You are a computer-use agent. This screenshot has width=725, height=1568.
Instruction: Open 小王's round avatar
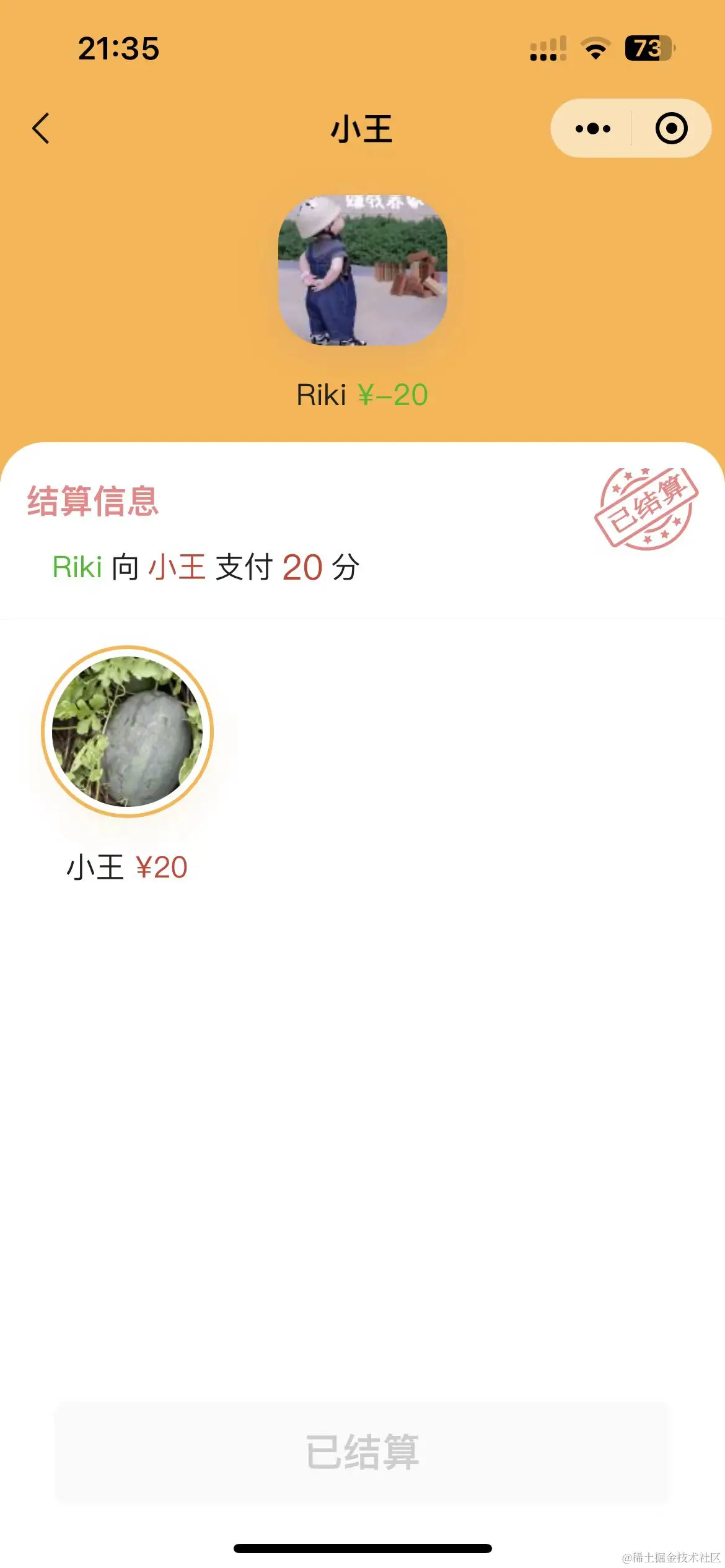click(128, 731)
